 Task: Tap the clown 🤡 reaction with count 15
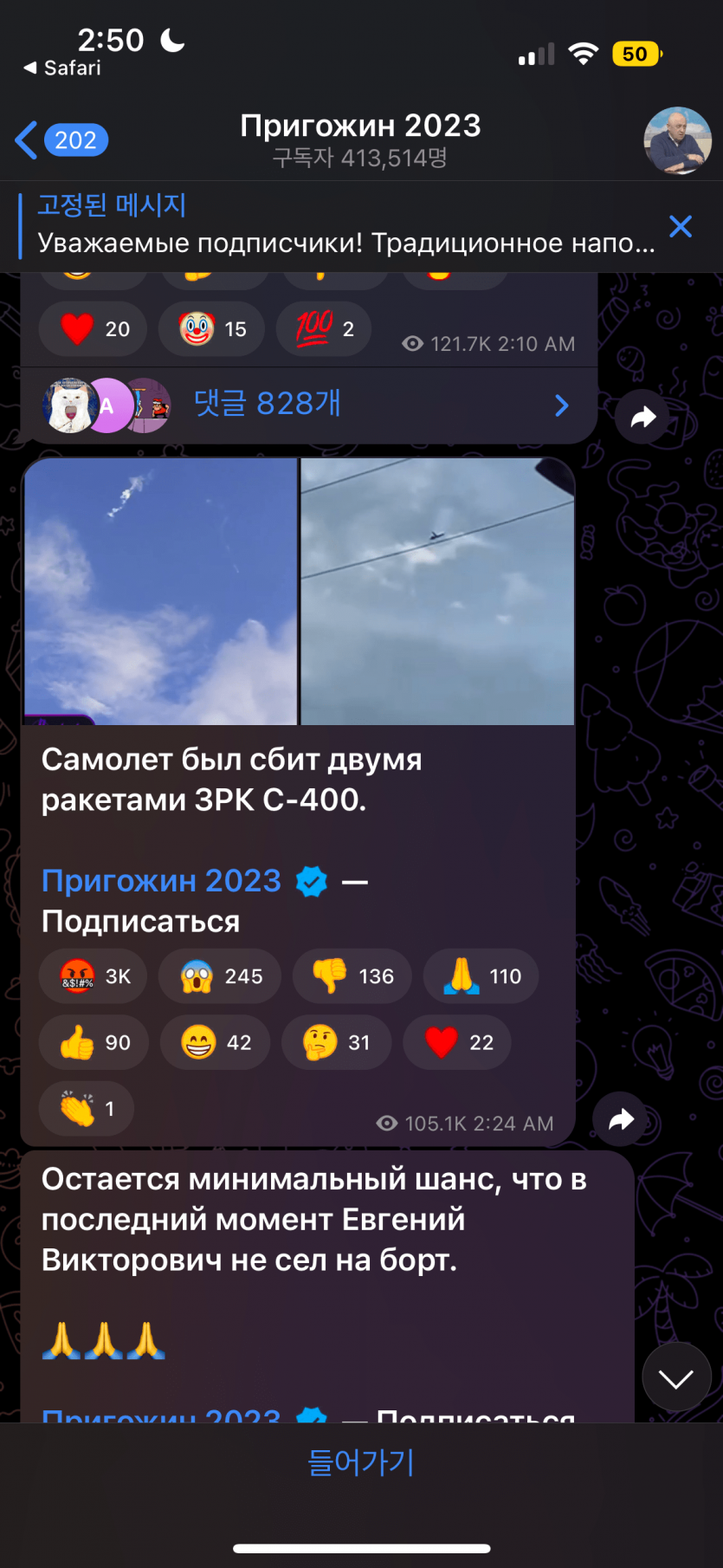(210, 329)
